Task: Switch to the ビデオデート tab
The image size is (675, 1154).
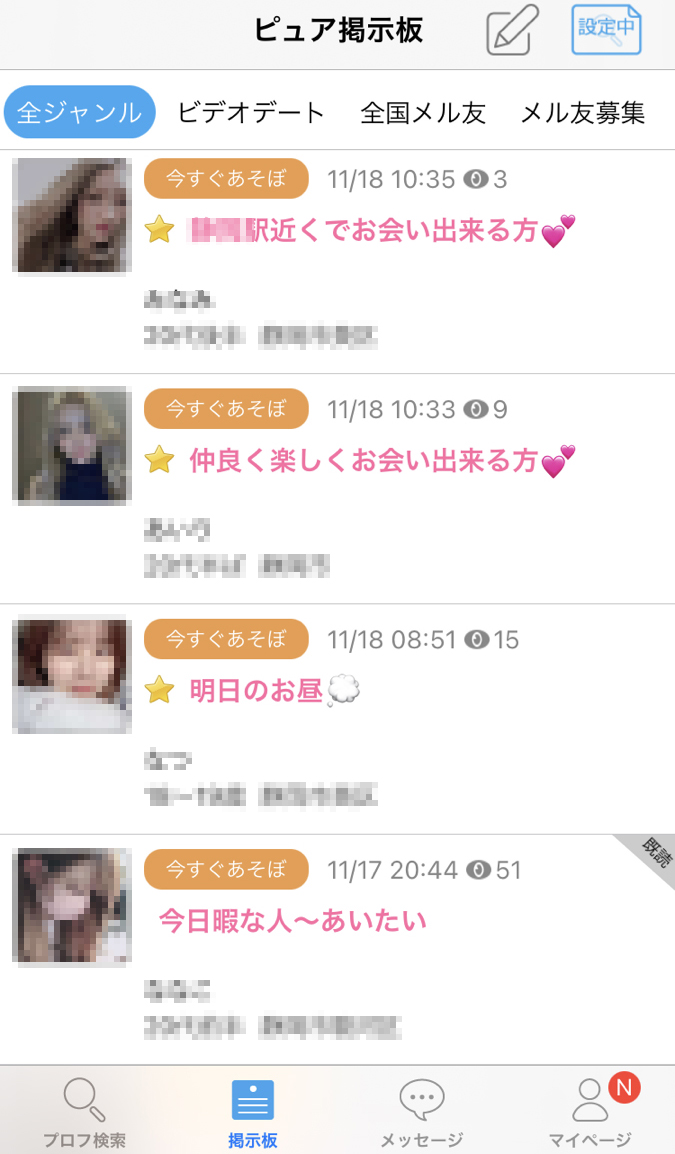Action: 251,112
